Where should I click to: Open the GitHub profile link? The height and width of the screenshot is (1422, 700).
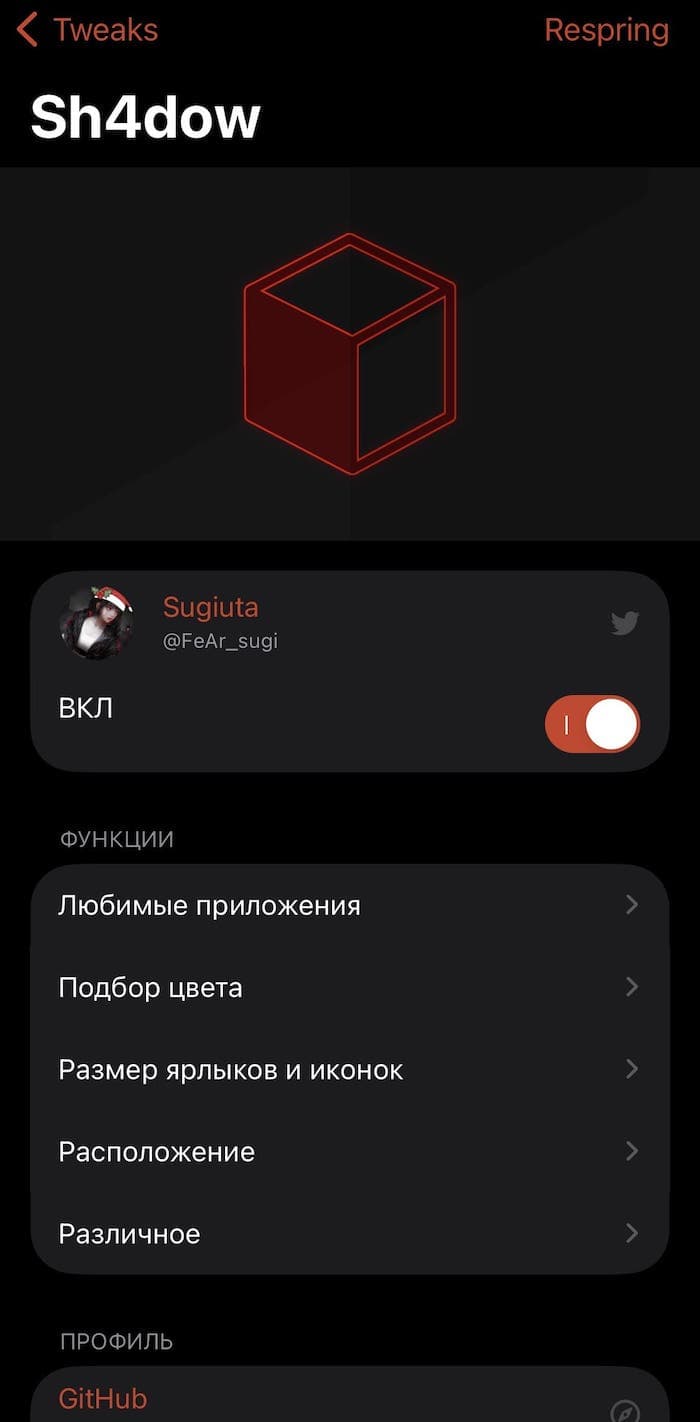coord(349,1399)
